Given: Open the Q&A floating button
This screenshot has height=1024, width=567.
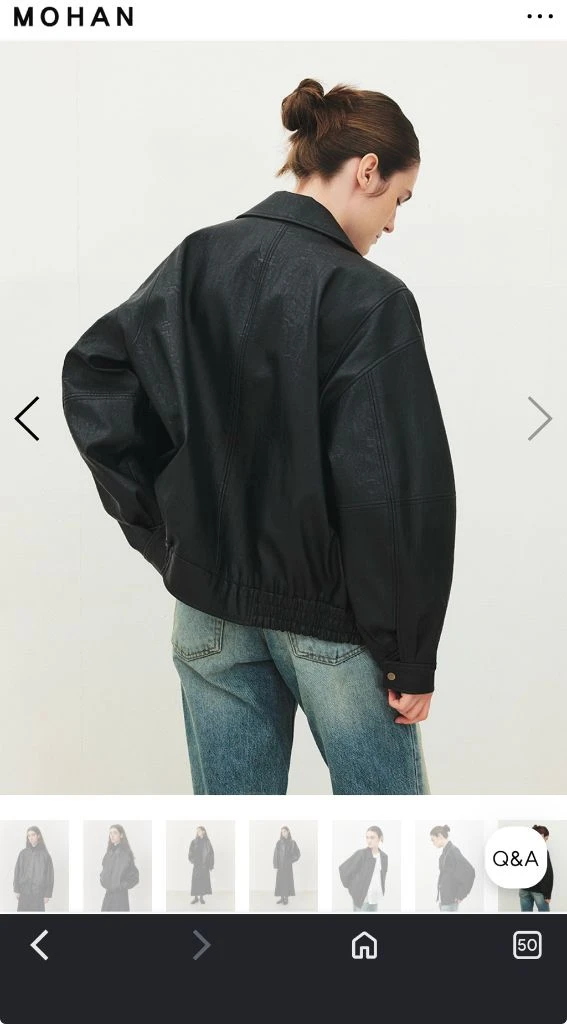Looking at the screenshot, I should 515,857.
